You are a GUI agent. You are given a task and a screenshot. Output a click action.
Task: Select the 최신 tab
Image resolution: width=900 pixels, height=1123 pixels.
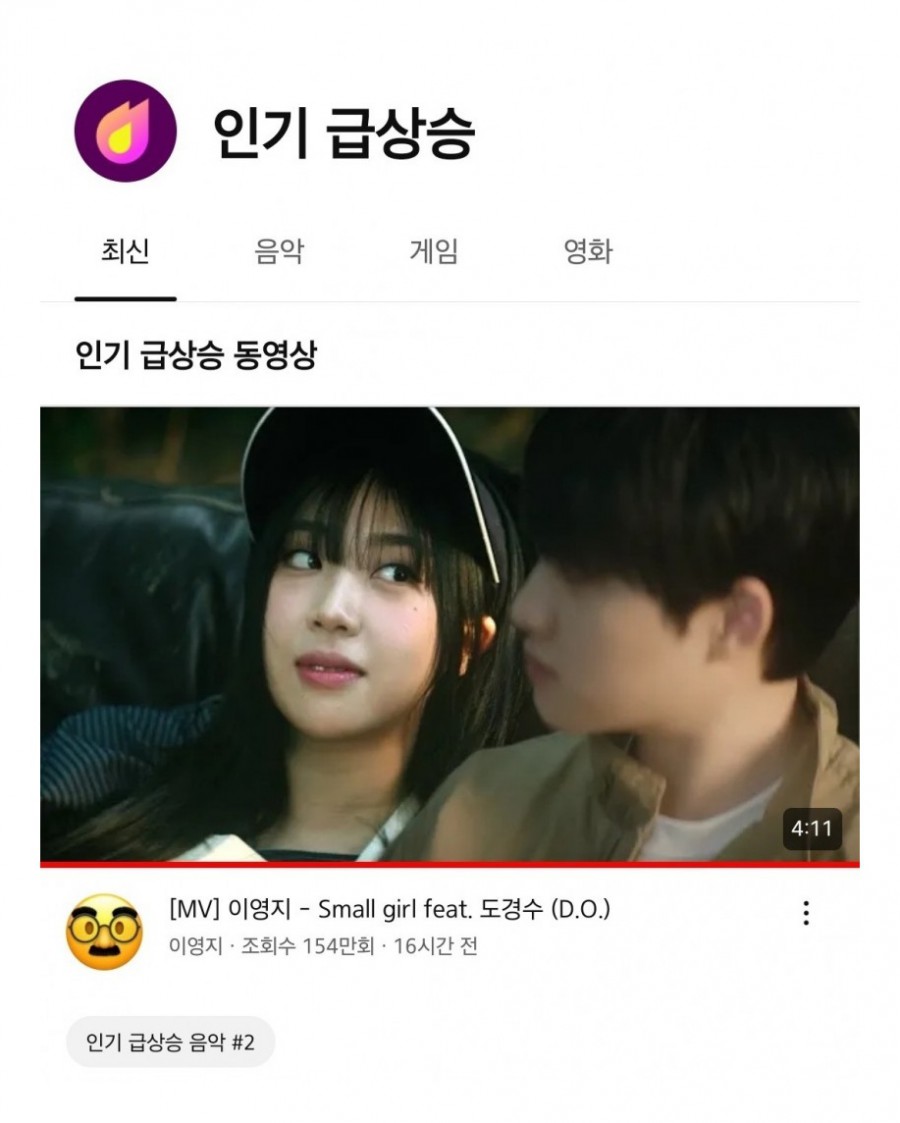125,252
